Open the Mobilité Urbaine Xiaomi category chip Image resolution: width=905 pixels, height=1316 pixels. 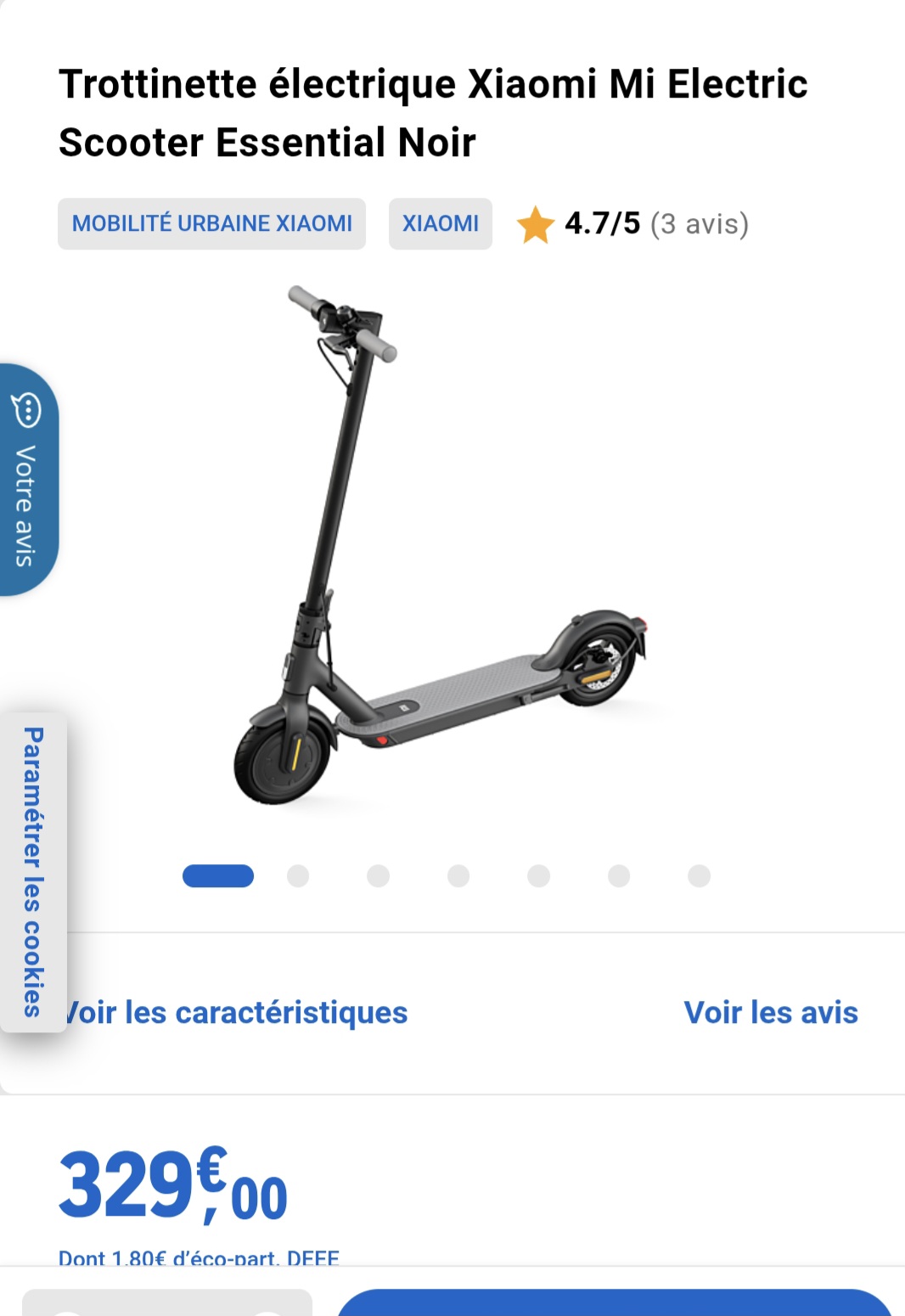(x=211, y=224)
